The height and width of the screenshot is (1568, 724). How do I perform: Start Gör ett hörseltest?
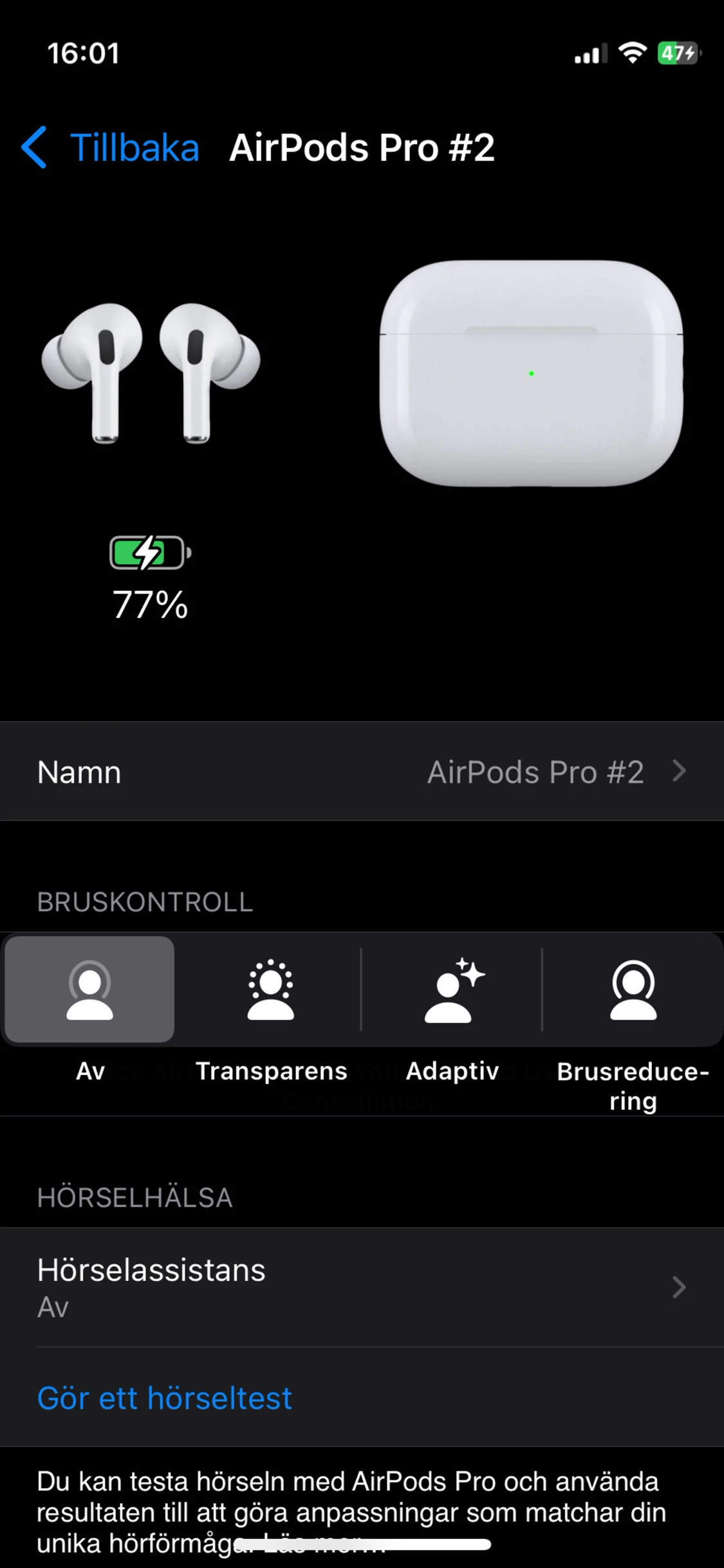(165, 1397)
